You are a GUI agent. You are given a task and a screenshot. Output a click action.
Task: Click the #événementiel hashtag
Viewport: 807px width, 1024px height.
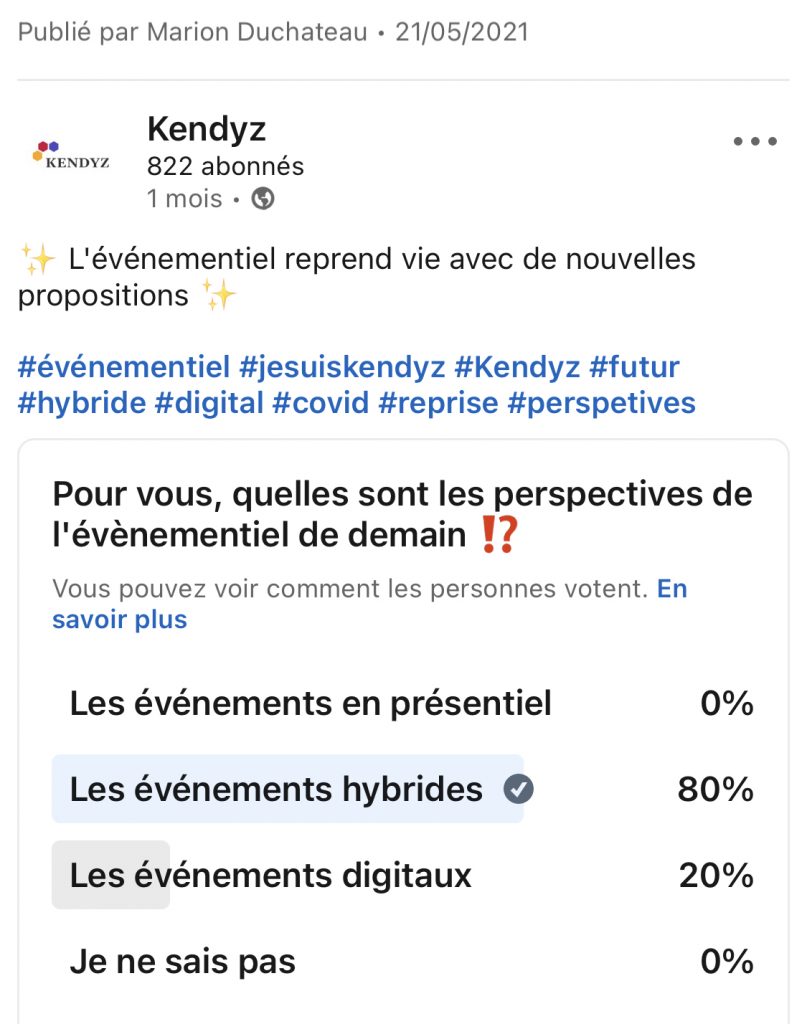[125, 367]
